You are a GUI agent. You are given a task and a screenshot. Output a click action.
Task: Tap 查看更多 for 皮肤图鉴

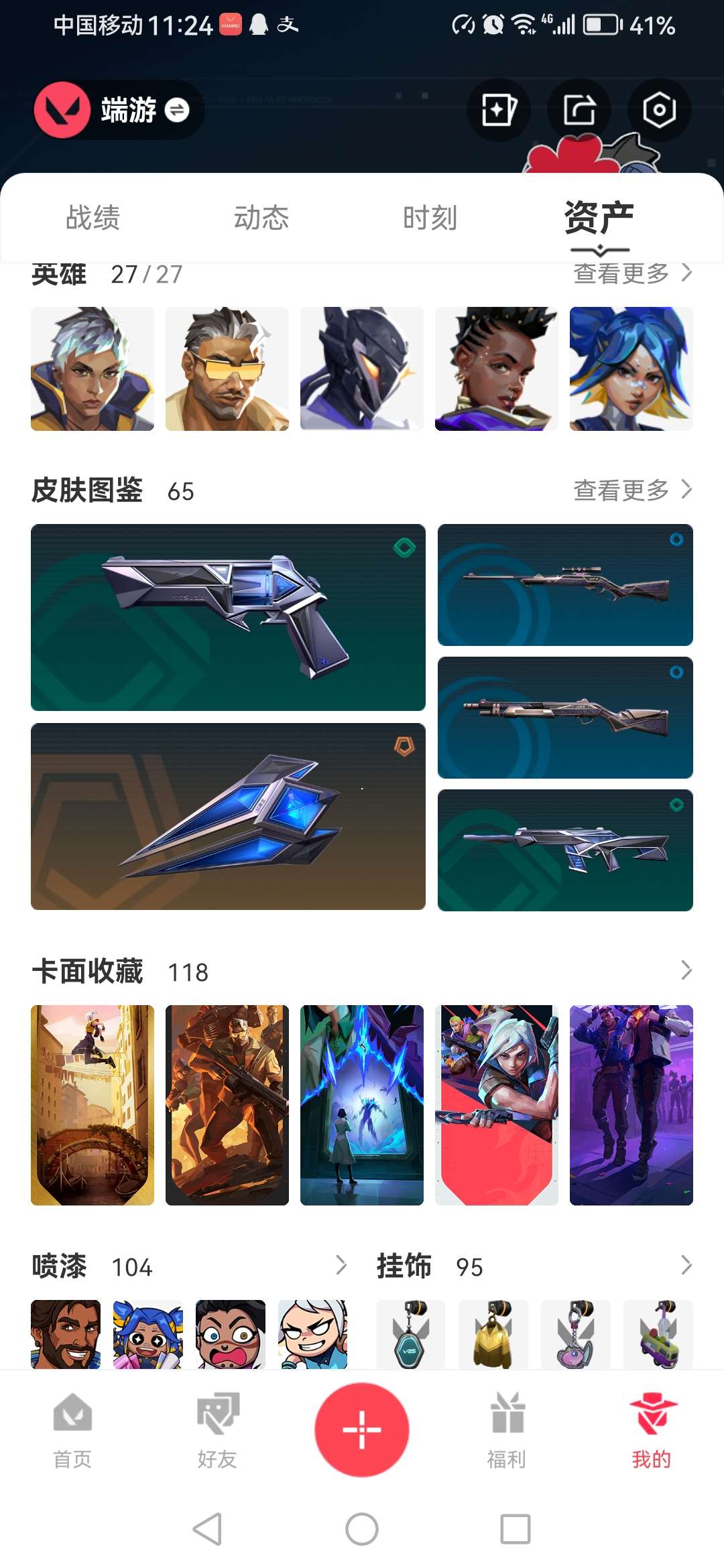pyautogui.click(x=632, y=490)
